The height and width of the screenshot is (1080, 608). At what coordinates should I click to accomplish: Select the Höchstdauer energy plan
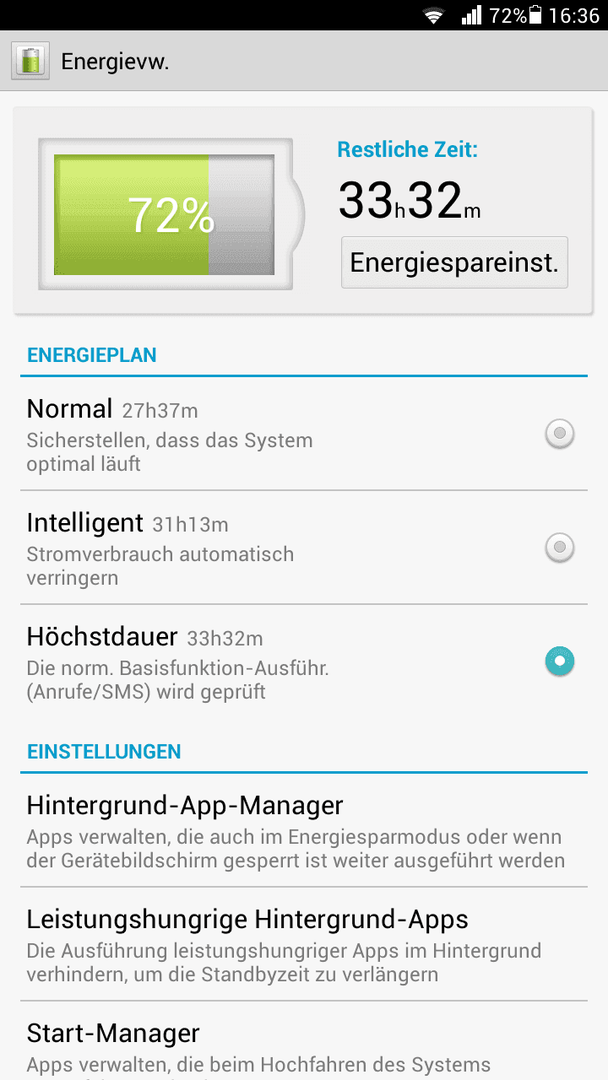click(304, 662)
